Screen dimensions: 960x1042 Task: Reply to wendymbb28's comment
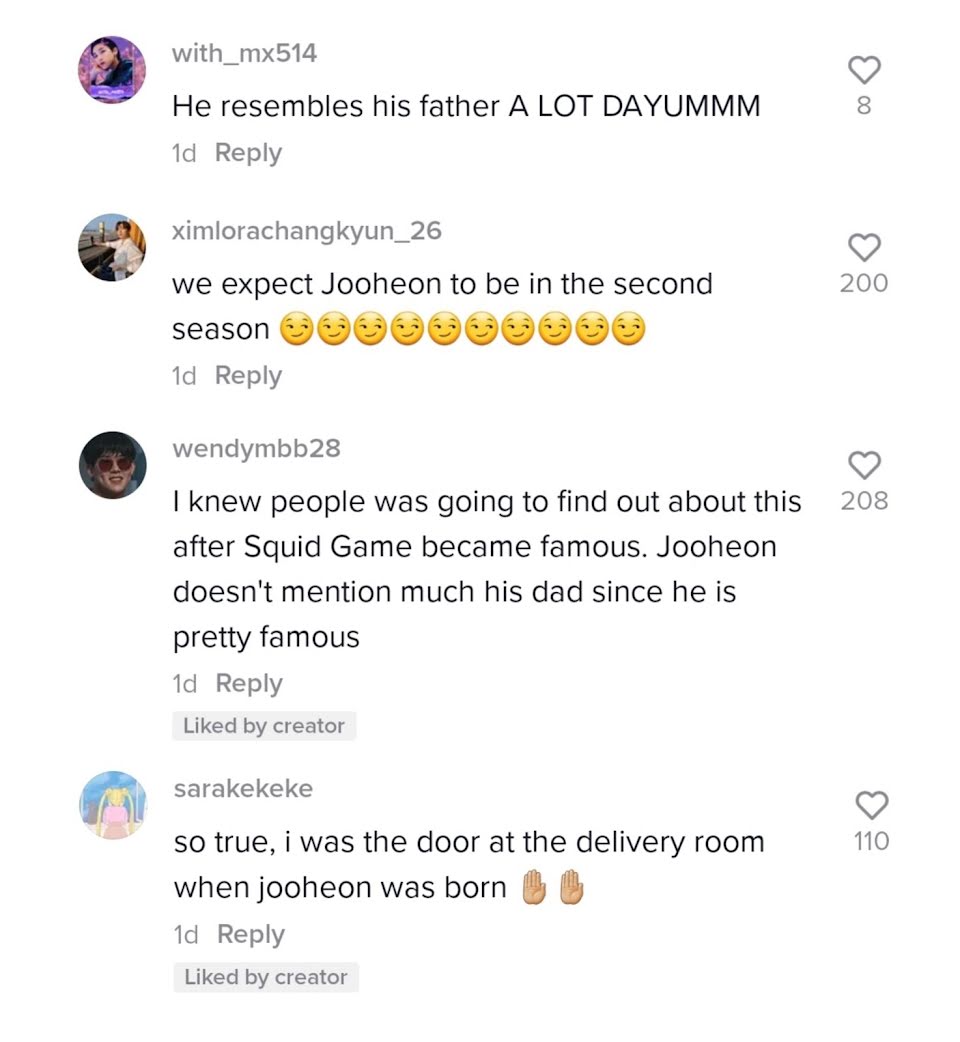point(249,684)
